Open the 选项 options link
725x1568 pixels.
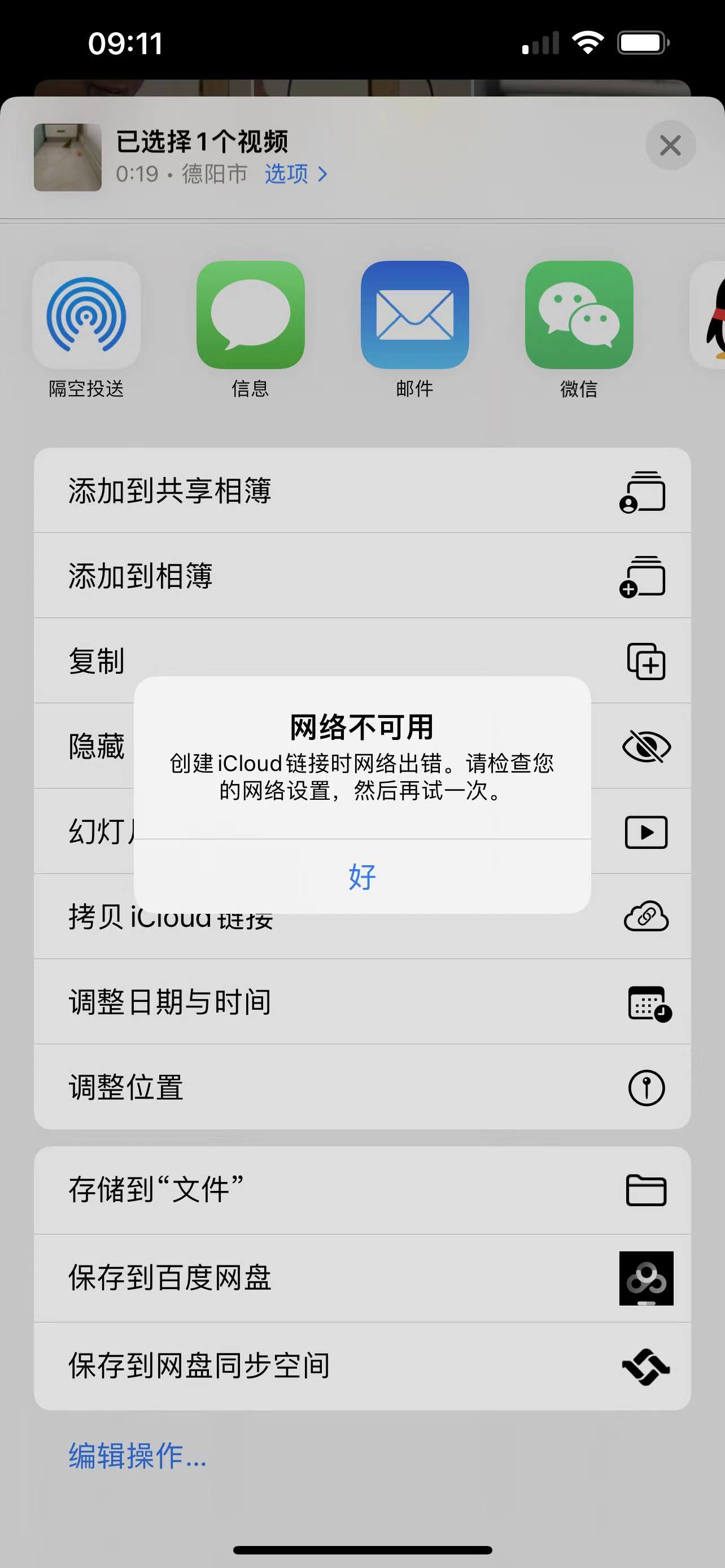[296, 174]
